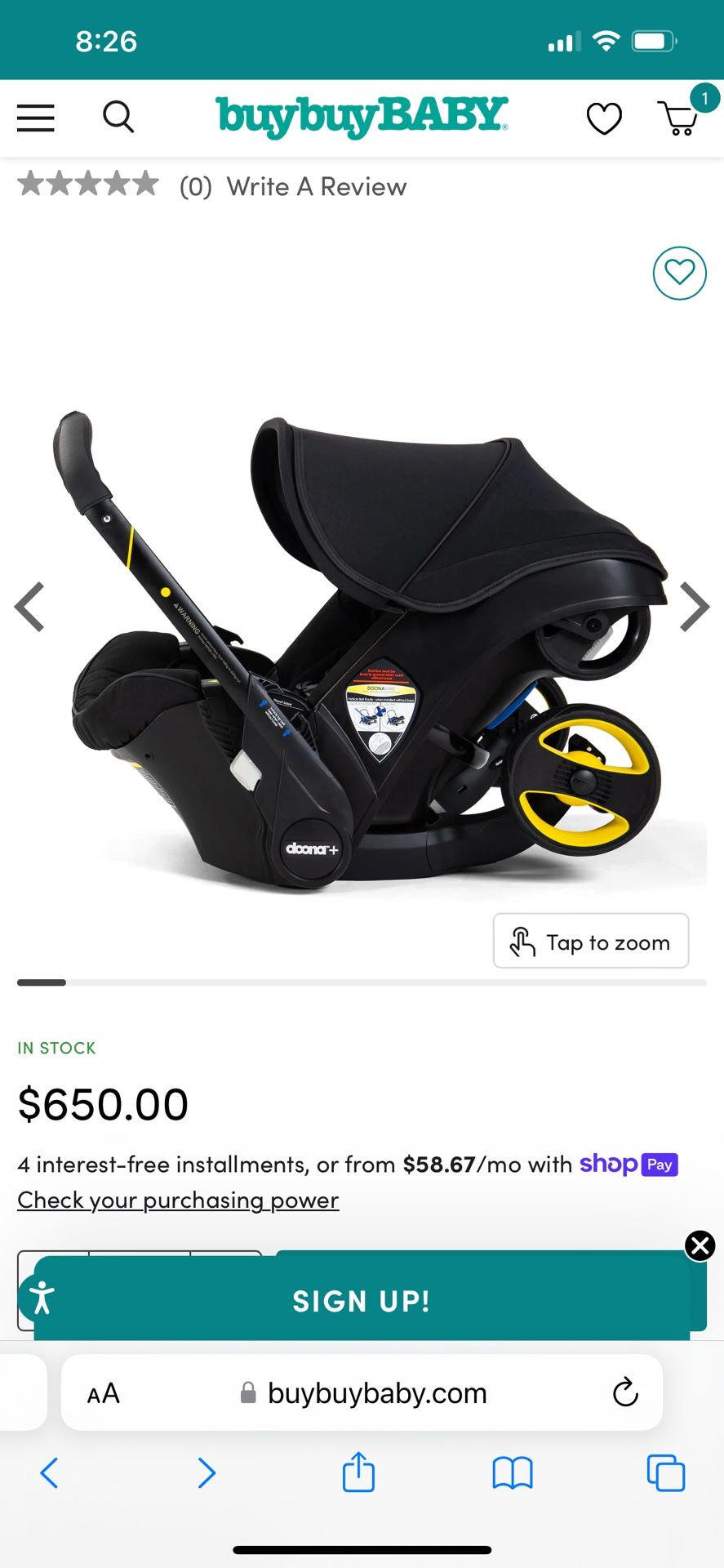Open the wishlist heart in header
The image size is (724, 1568).
click(x=604, y=119)
